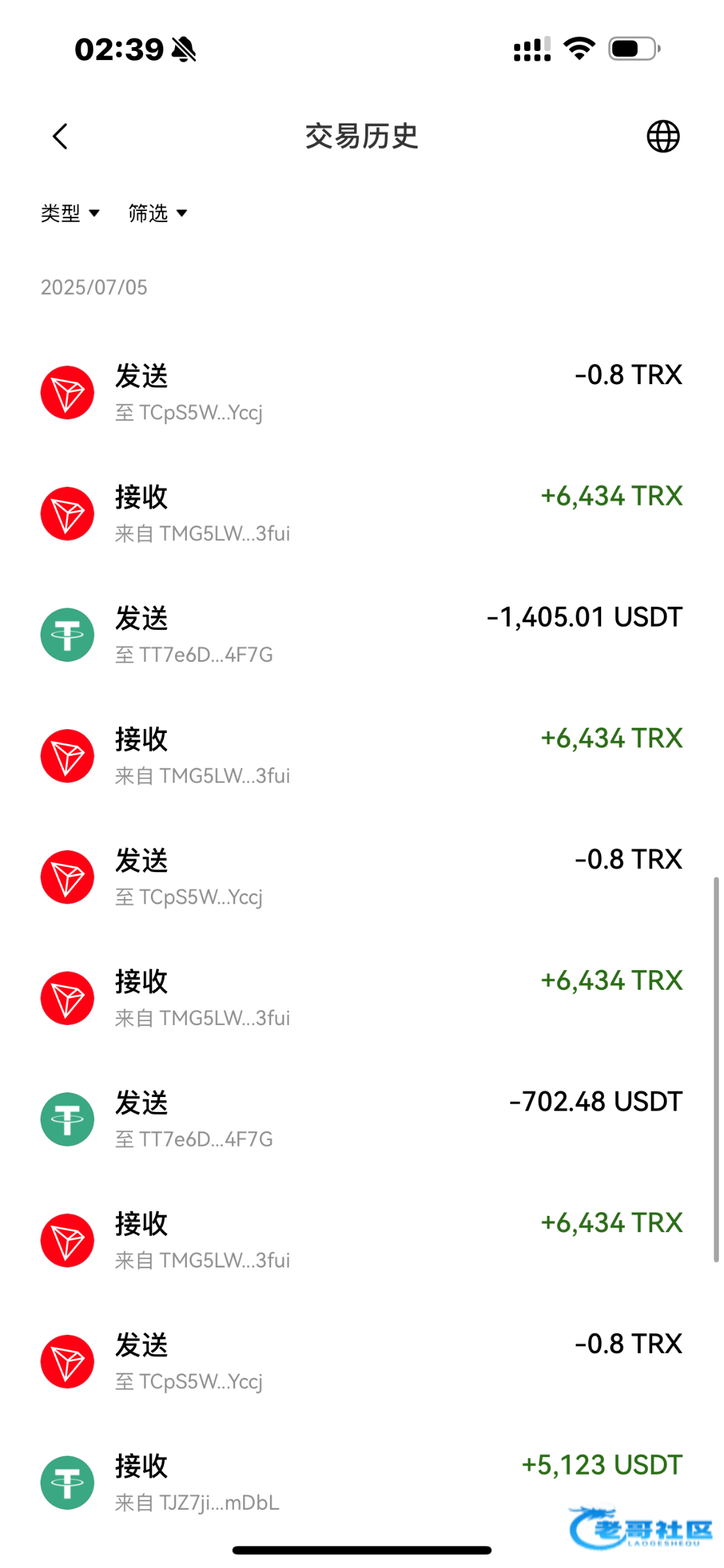This screenshot has height=1568, width=724.
Task: Open the +5,123 USDT 接收 transaction
Action: coord(361,1482)
